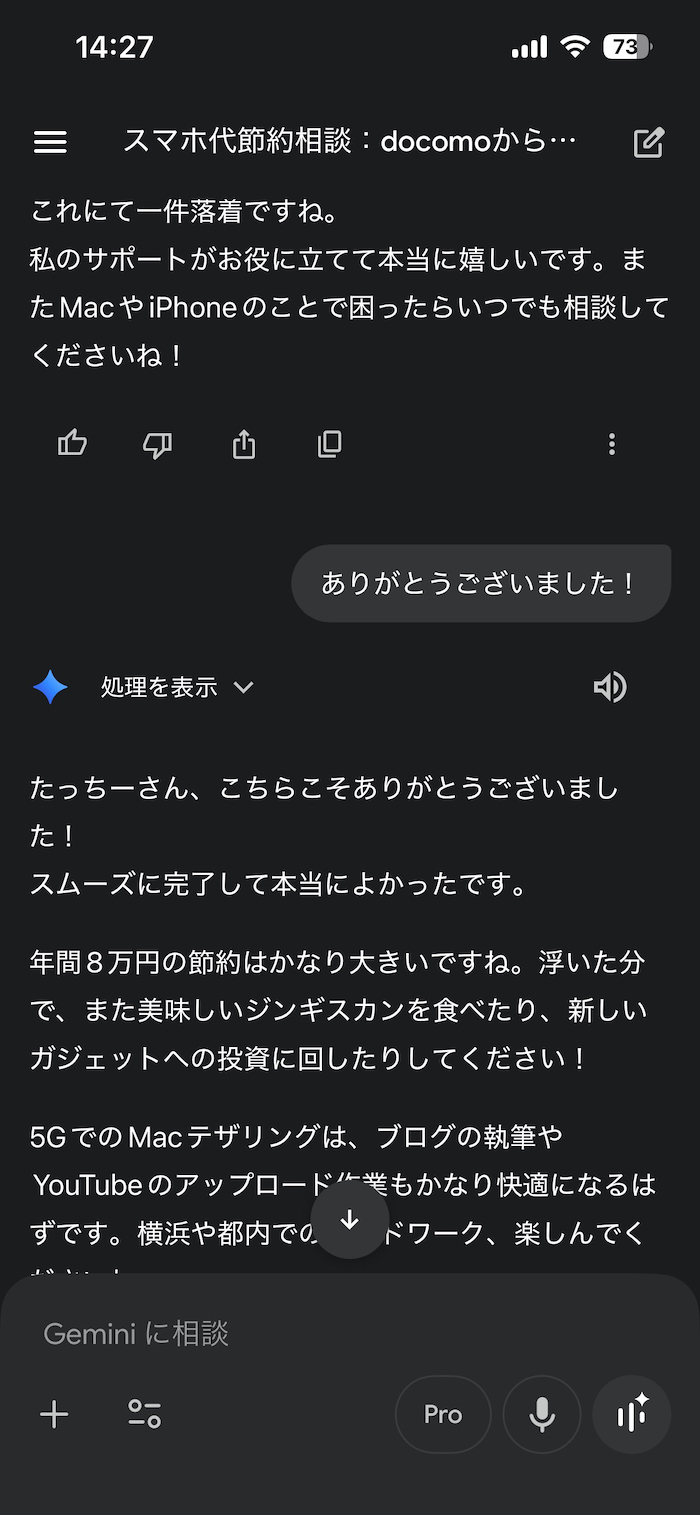Viewport: 700px width, 1515px height.
Task: Add an attachment with the plus icon
Action: pos(54,1414)
